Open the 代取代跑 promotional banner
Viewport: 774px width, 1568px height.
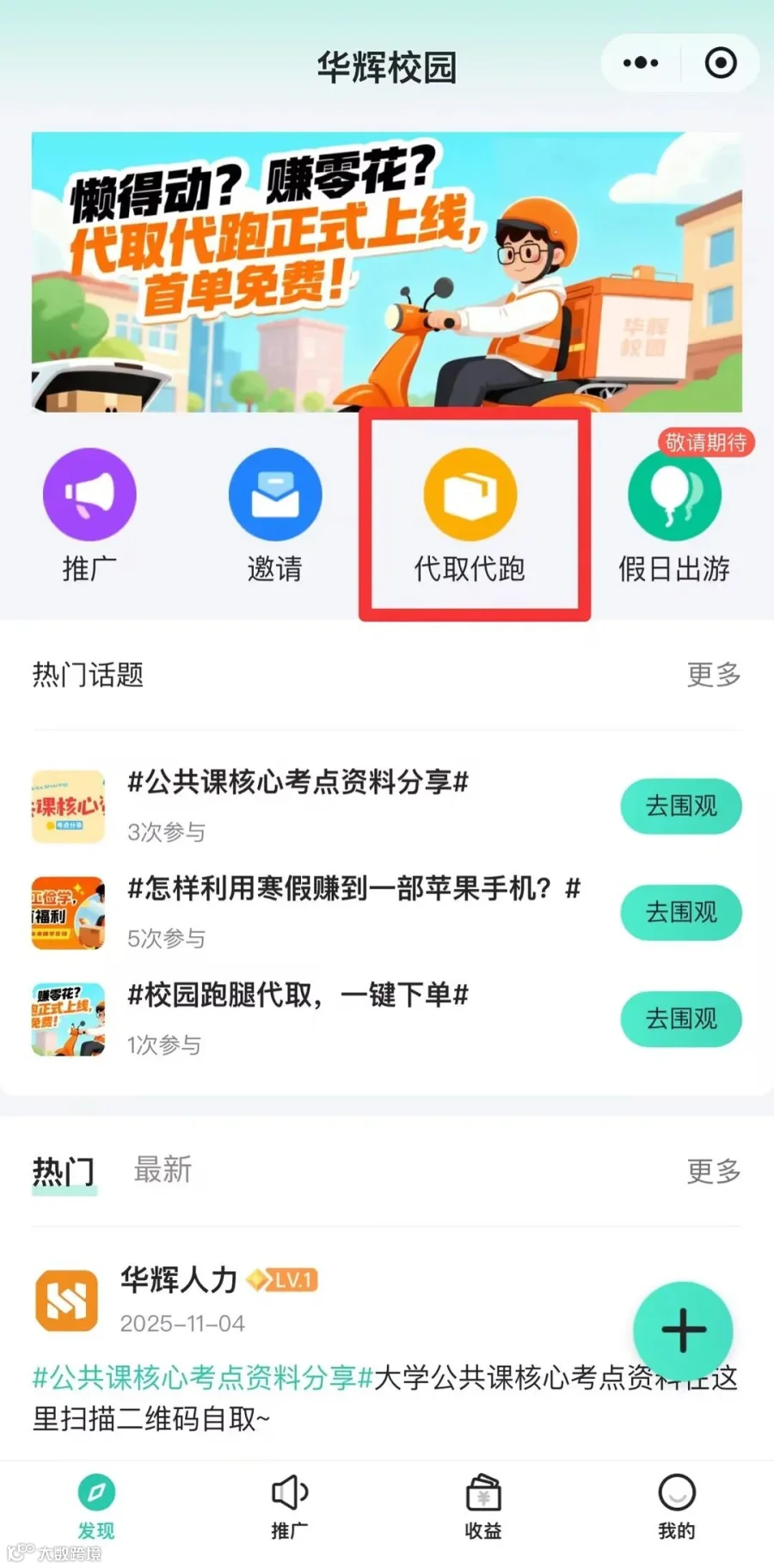[387, 273]
